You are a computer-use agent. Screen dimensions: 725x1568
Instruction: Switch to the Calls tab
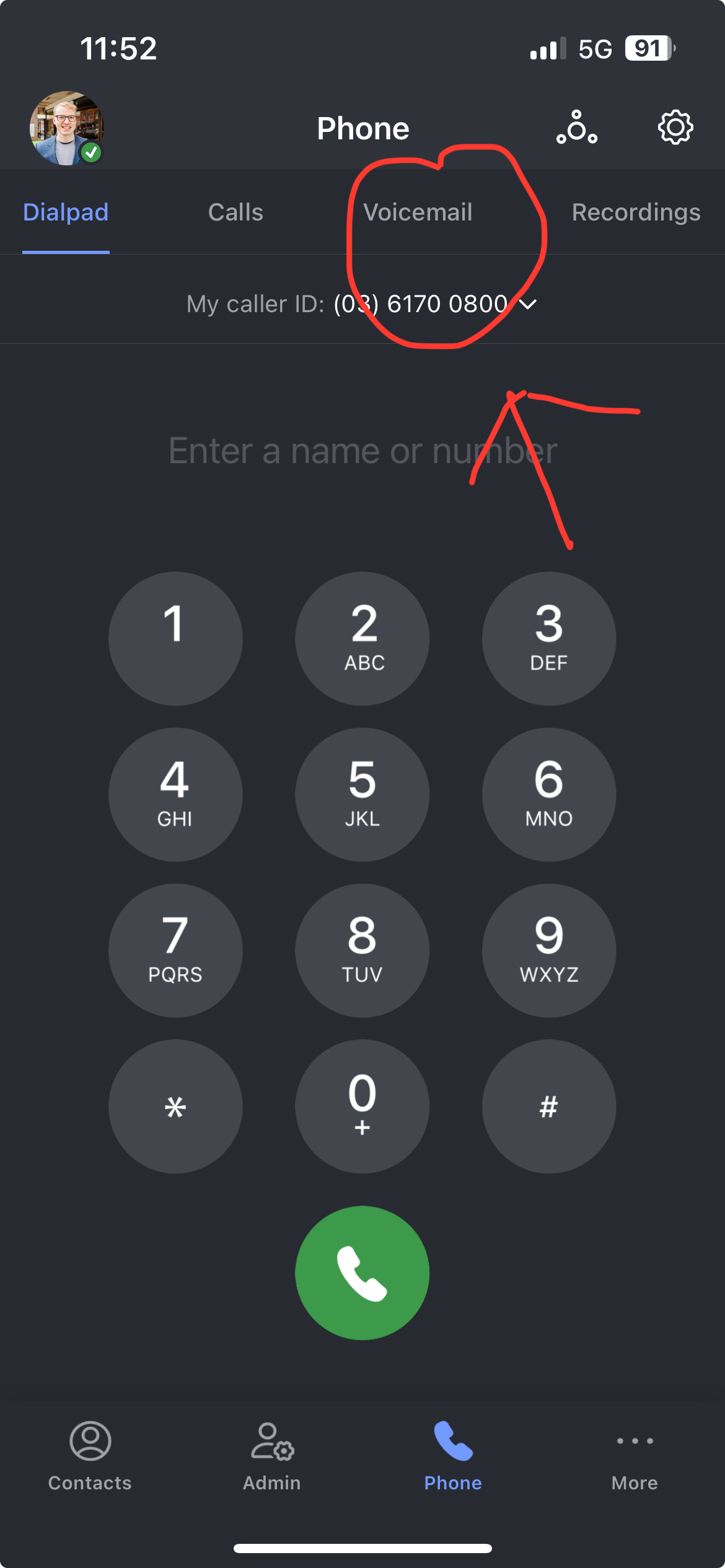point(235,212)
